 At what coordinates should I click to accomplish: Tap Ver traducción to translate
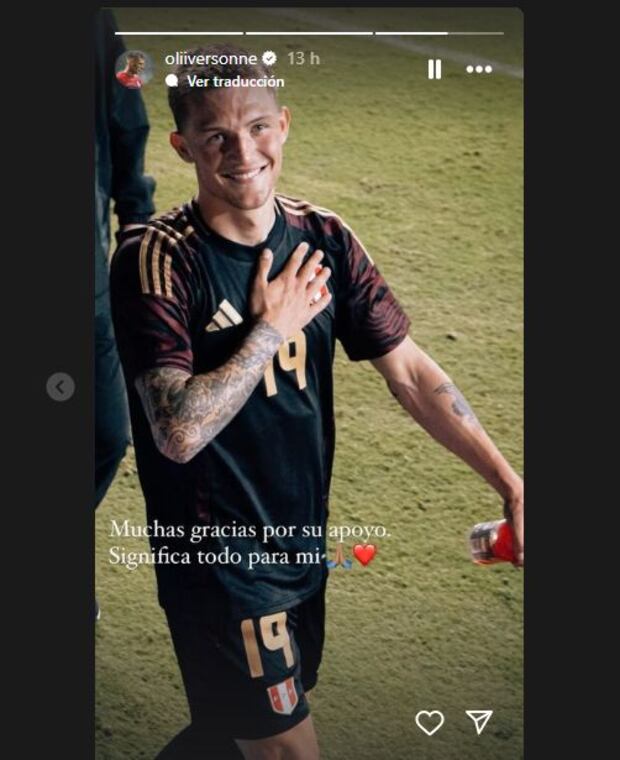click(x=235, y=82)
